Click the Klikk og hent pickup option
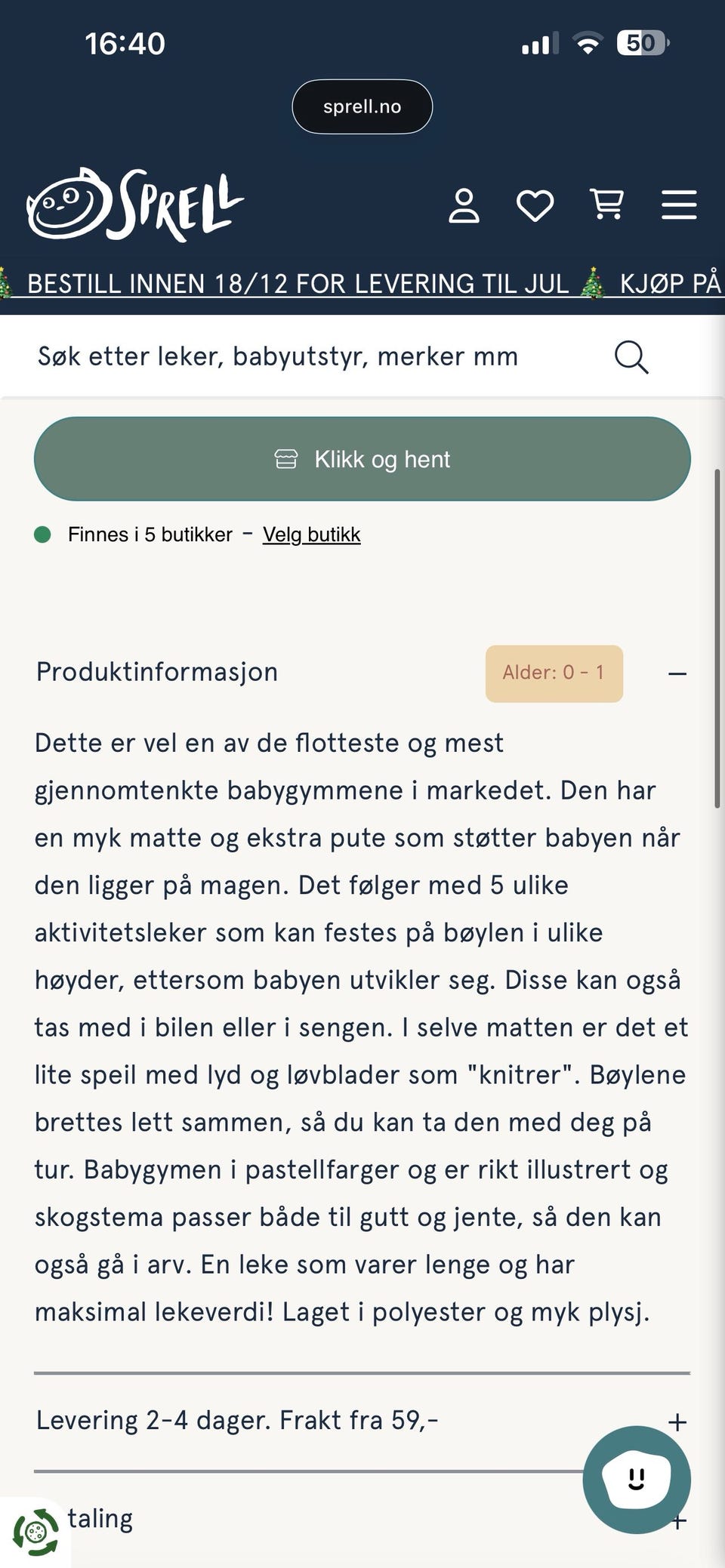Screen dimensions: 725x1568 click(x=361, y=457)
